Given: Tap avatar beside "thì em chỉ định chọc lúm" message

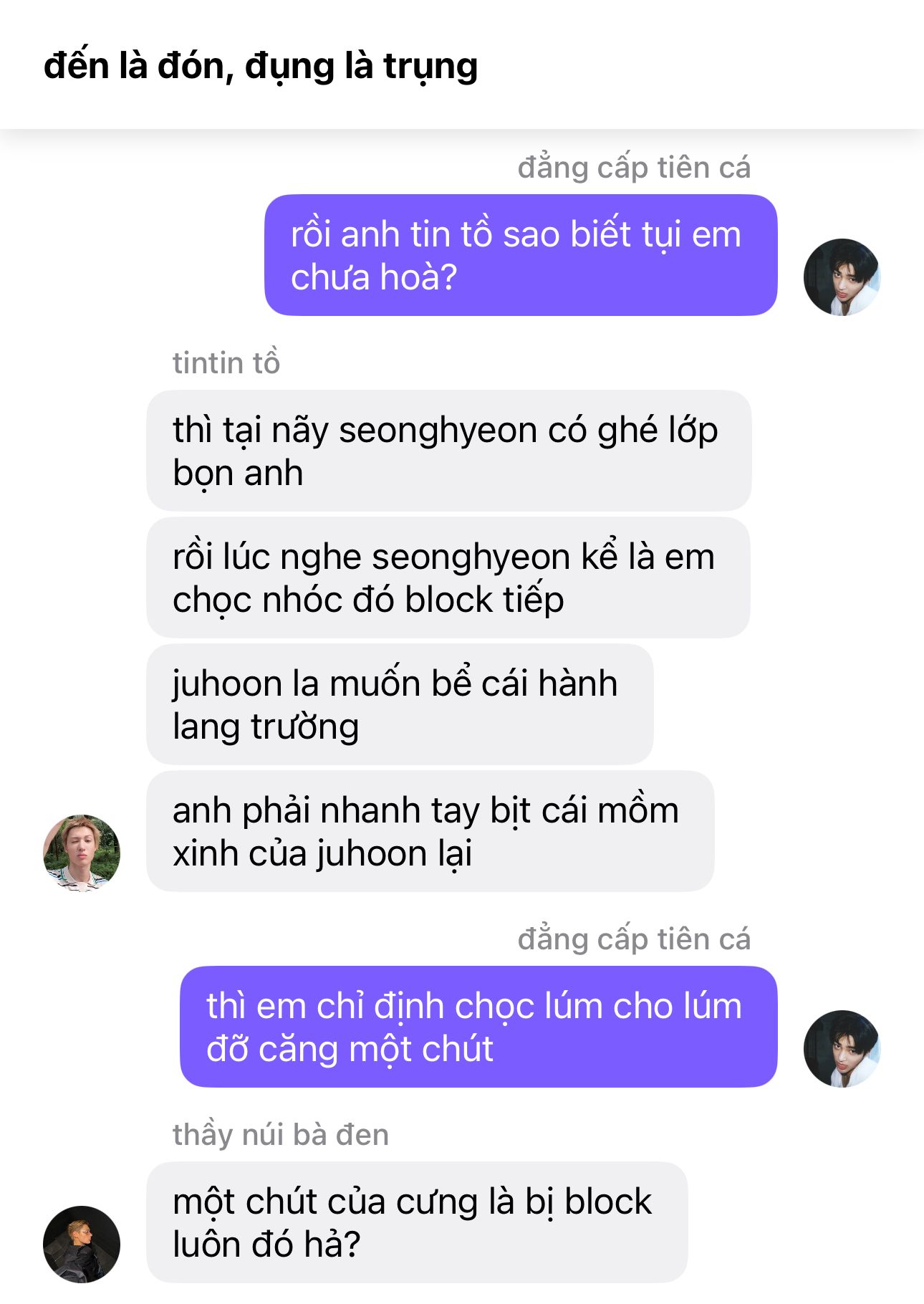Looking at the screenshot, I should click(842, 1049).
